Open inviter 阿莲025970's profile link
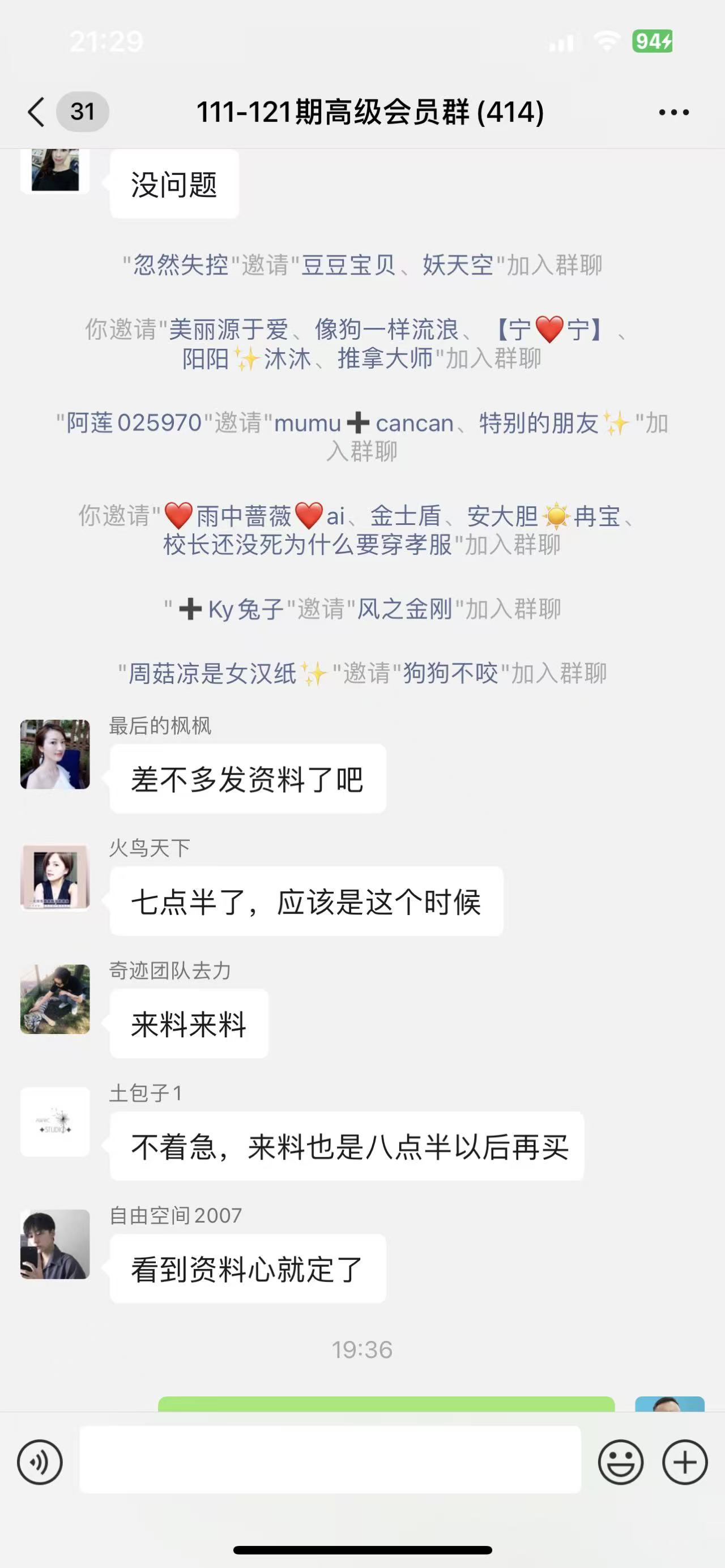The image size is (725, 1568). click(x=134, y=423)
